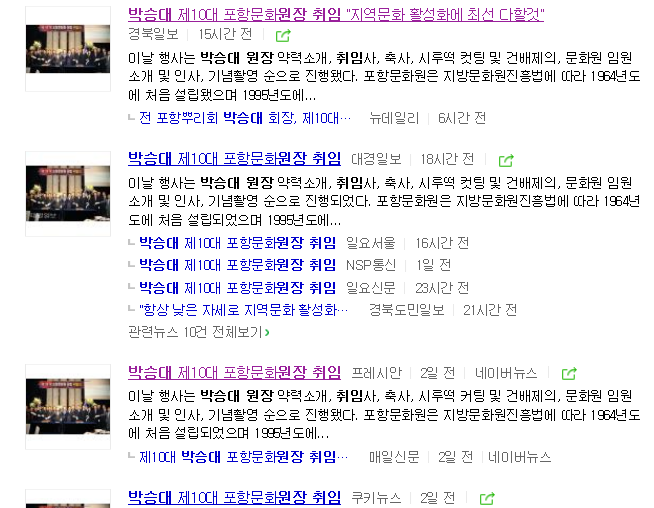Open the related 일요서울 article
This screenshot has width=654, height=508.
237,243
